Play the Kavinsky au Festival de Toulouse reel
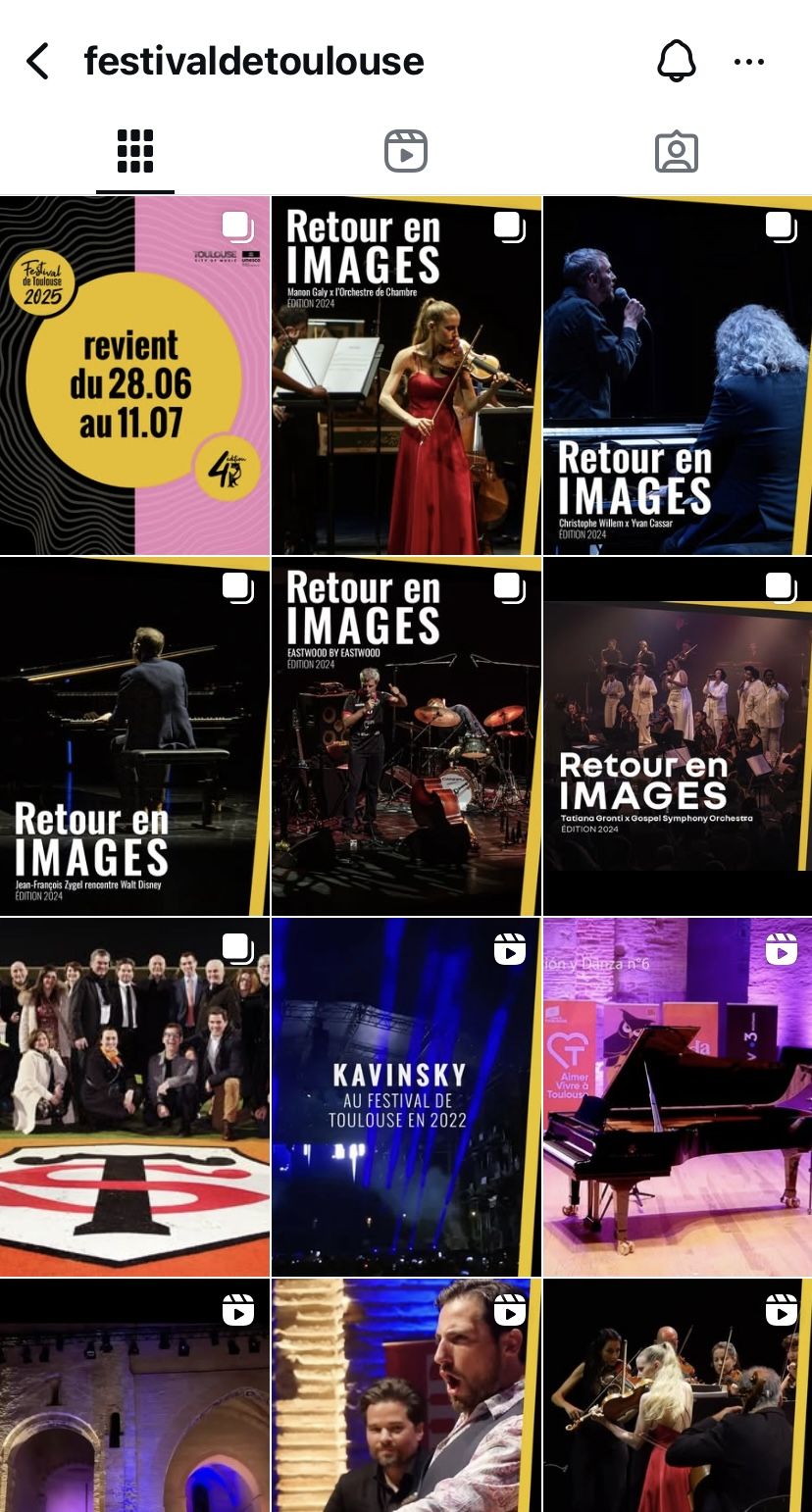This screenshot has width=812, height=1512. 406,1097
